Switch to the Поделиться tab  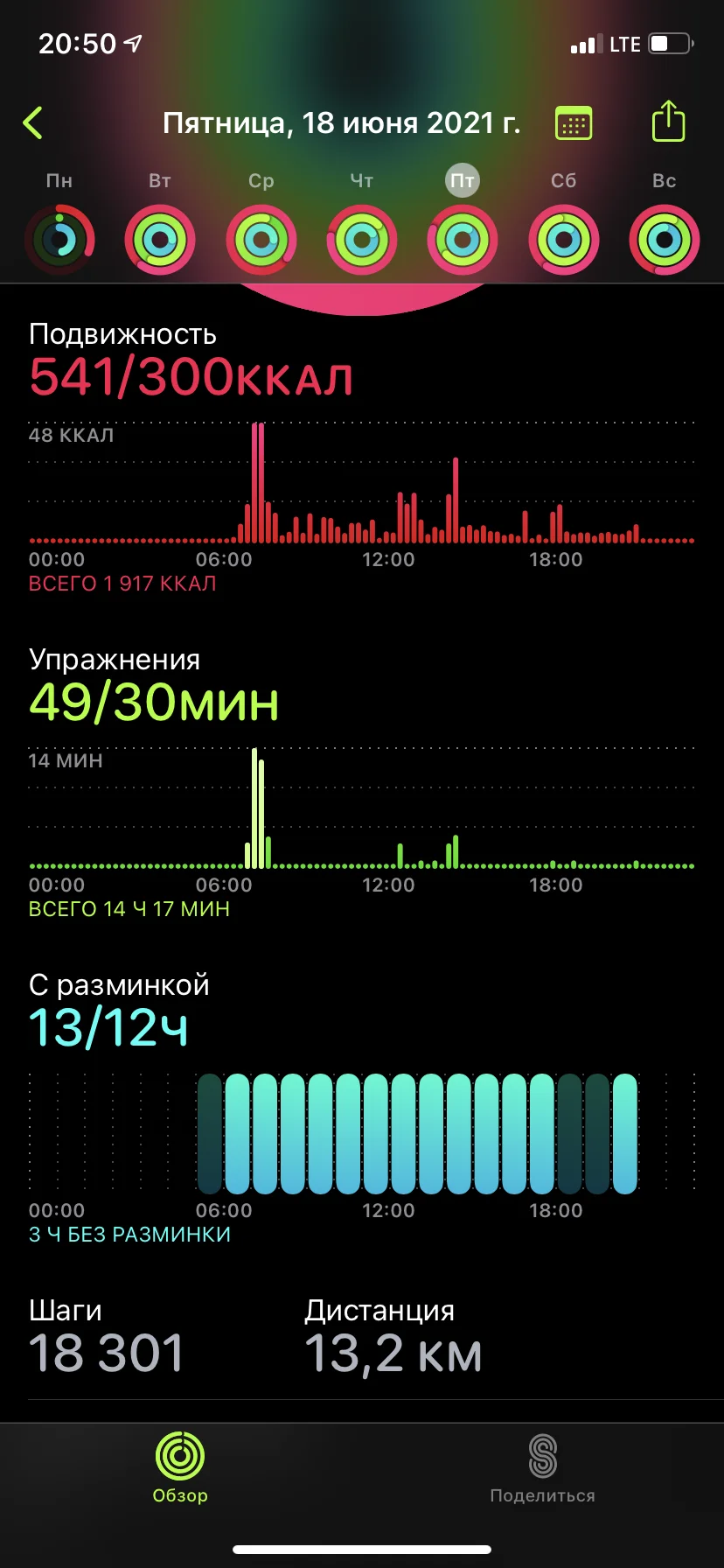[542, 1467]
